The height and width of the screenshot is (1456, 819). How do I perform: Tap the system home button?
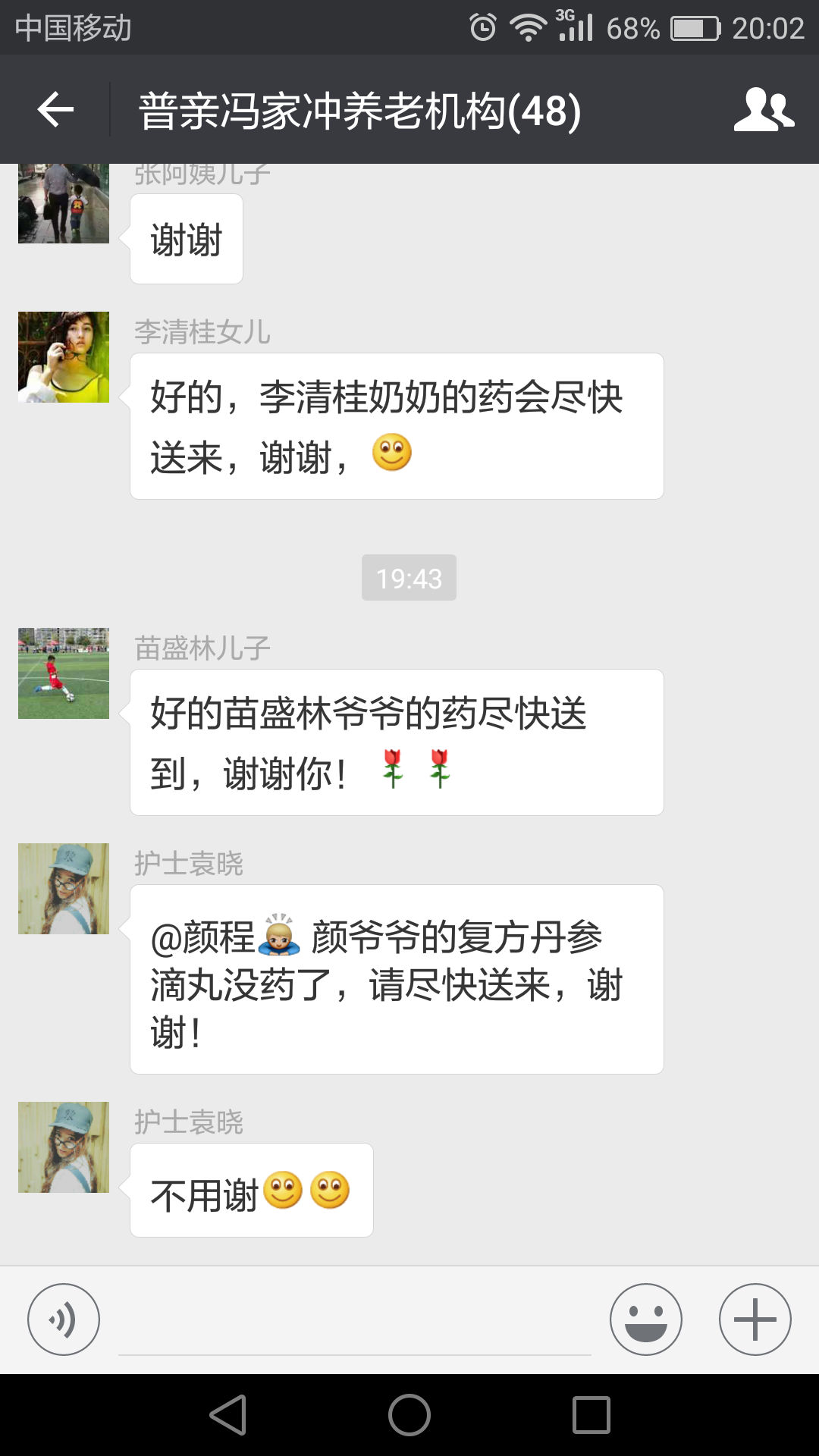click(409, 1415)
